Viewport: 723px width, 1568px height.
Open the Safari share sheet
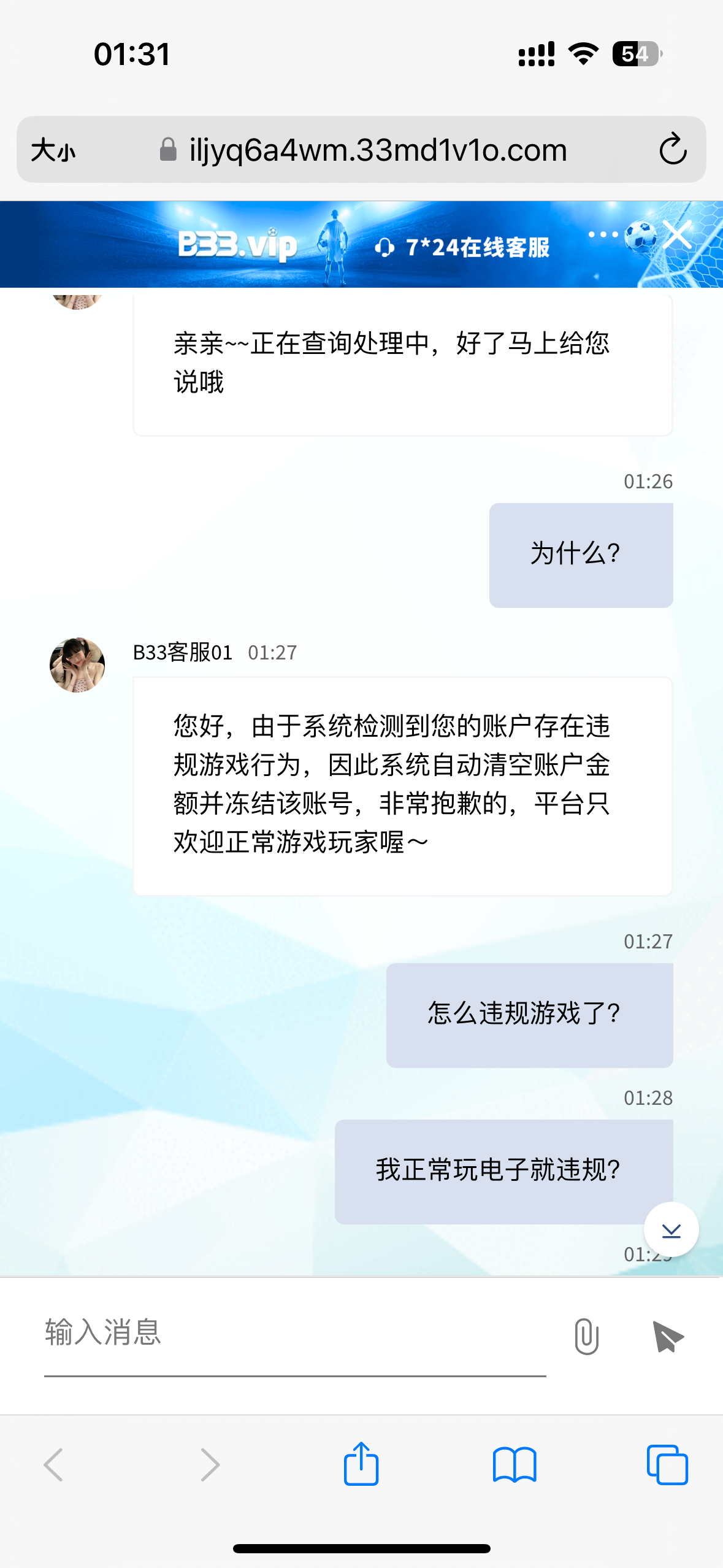click(x=361, y=1464)
